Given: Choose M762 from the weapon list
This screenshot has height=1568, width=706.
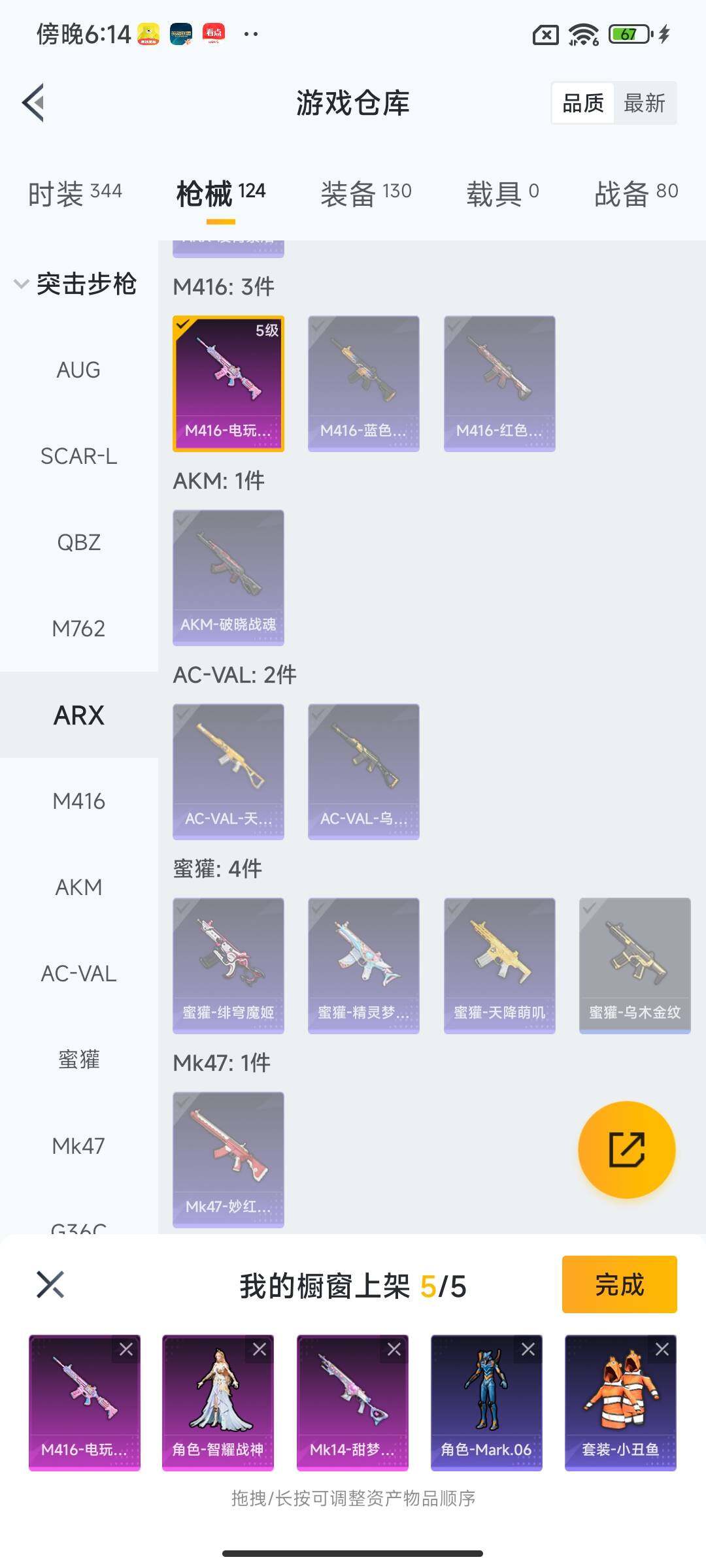Looking at the screenshot, I should 78,629.
